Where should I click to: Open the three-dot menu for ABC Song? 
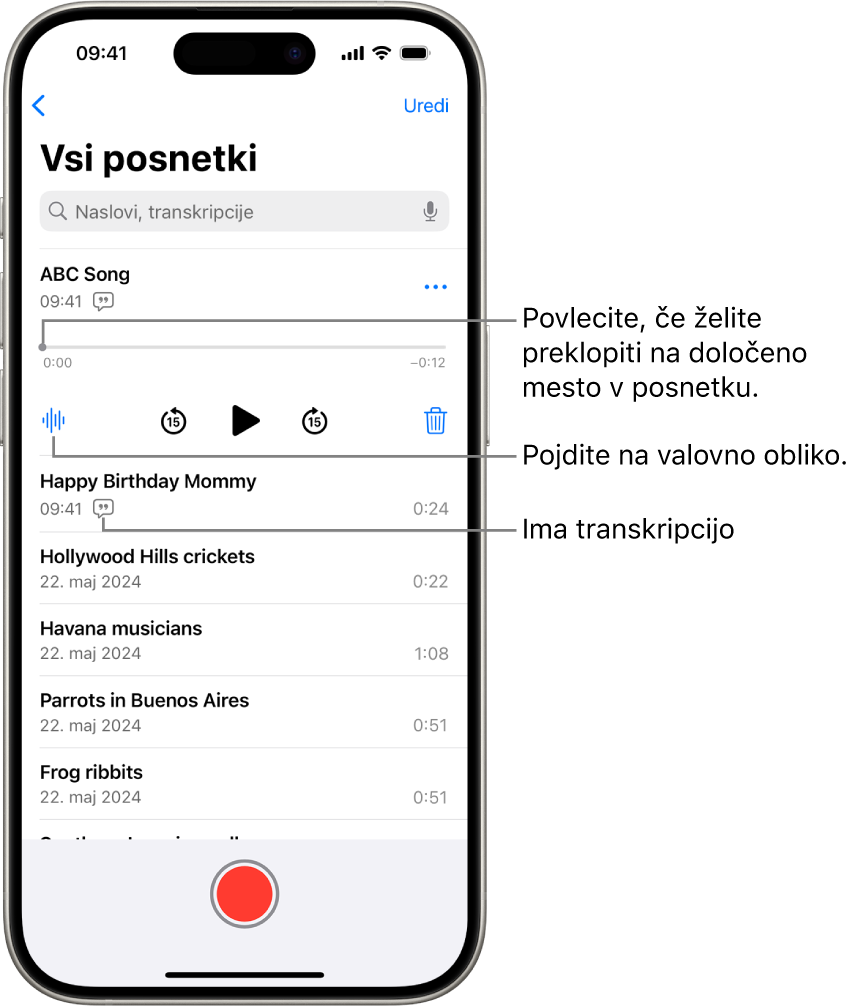pyautogui.click(x=435, y=287)
